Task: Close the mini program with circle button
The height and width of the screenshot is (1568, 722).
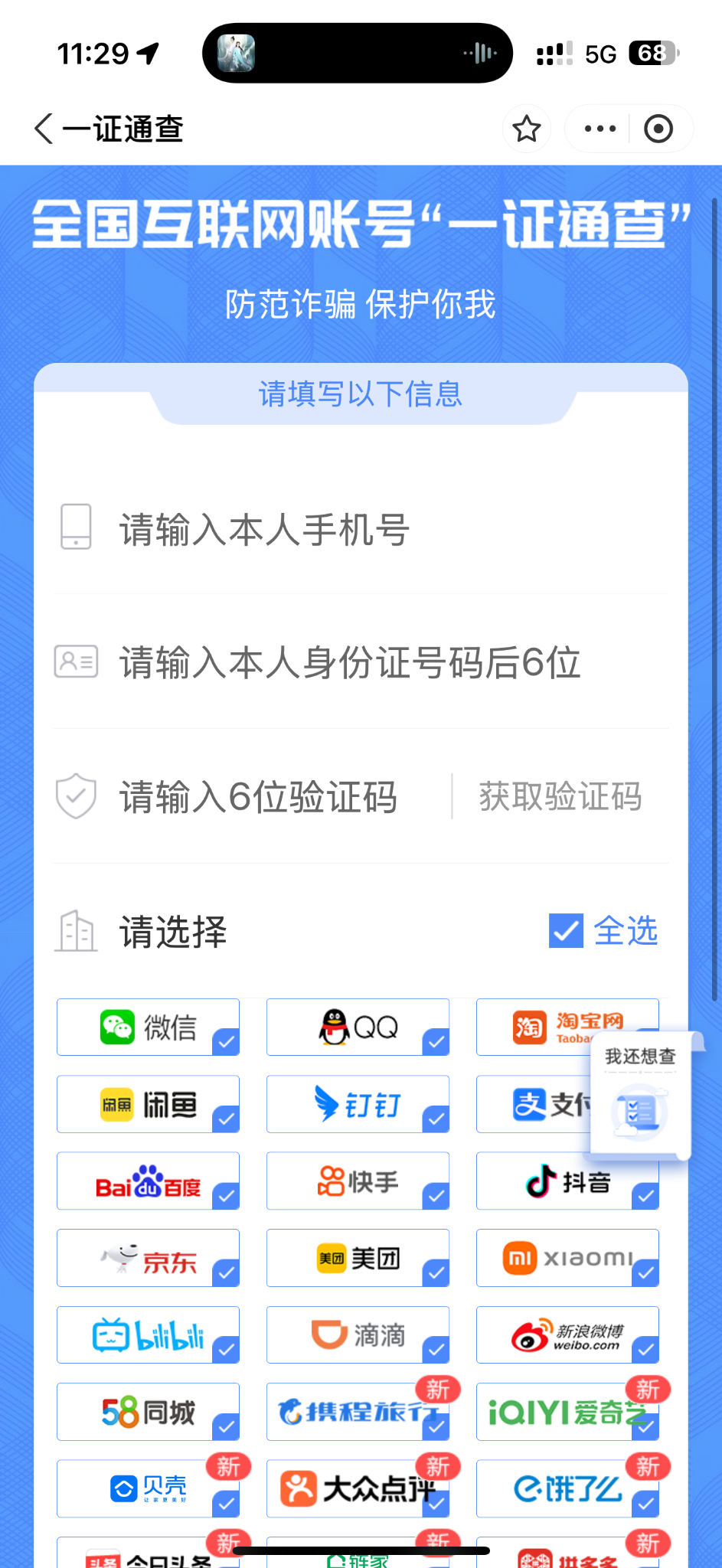Action: pyautogui.click(x=658, y=129)
